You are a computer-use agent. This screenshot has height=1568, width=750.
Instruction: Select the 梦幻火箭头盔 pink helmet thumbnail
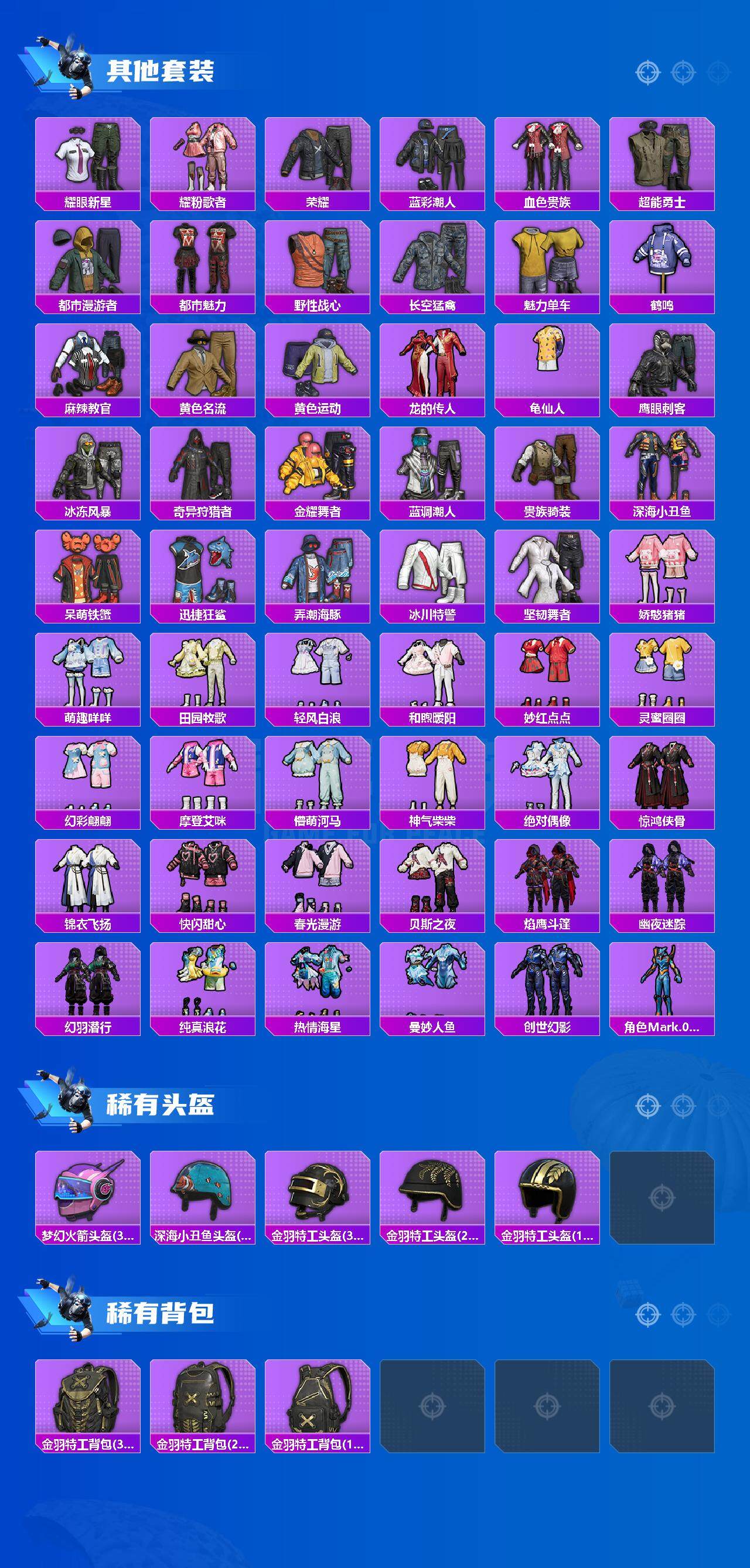pyautogui.click(x=84, y=1190)
